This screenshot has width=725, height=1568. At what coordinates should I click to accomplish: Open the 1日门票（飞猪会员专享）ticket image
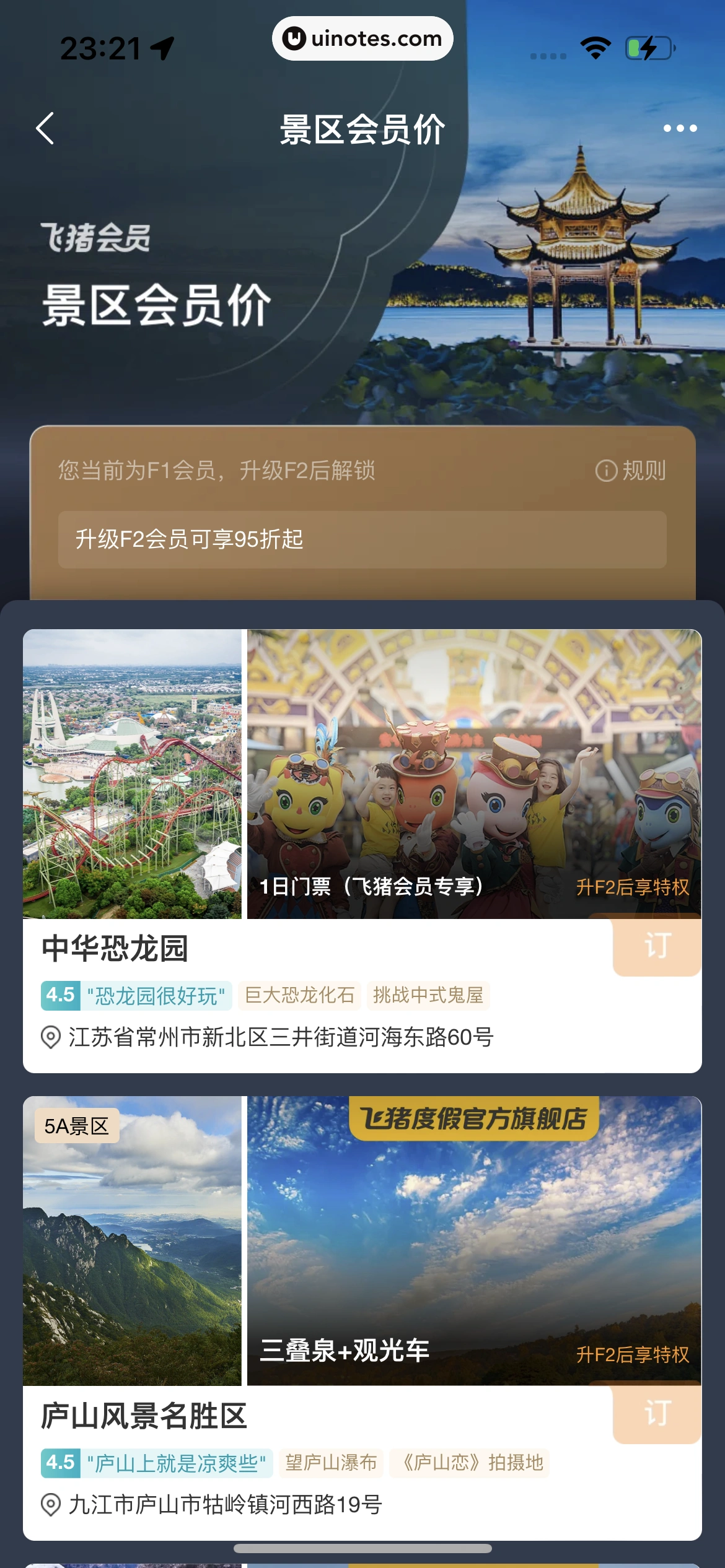tap(474, 774)
